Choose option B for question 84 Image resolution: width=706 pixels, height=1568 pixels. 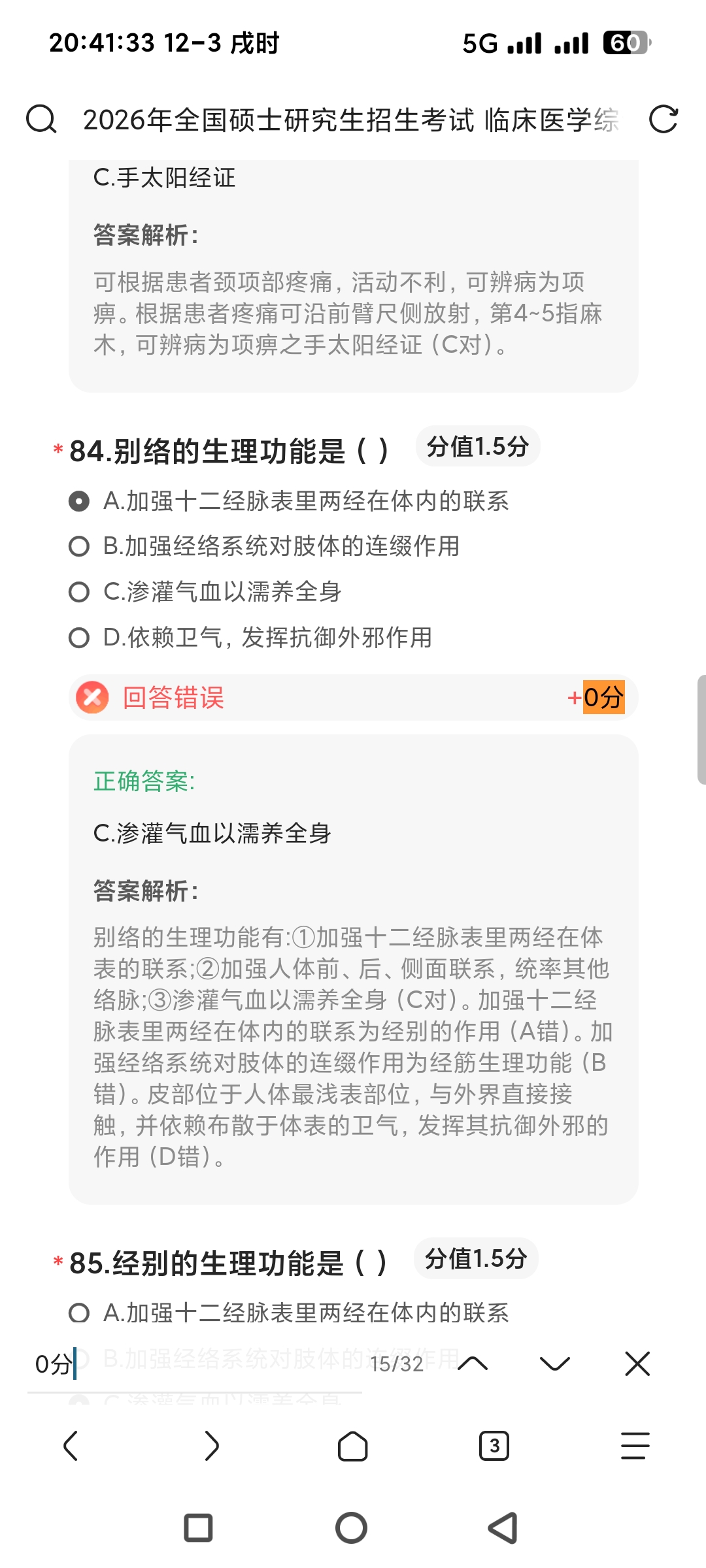[x=79, y=546]
